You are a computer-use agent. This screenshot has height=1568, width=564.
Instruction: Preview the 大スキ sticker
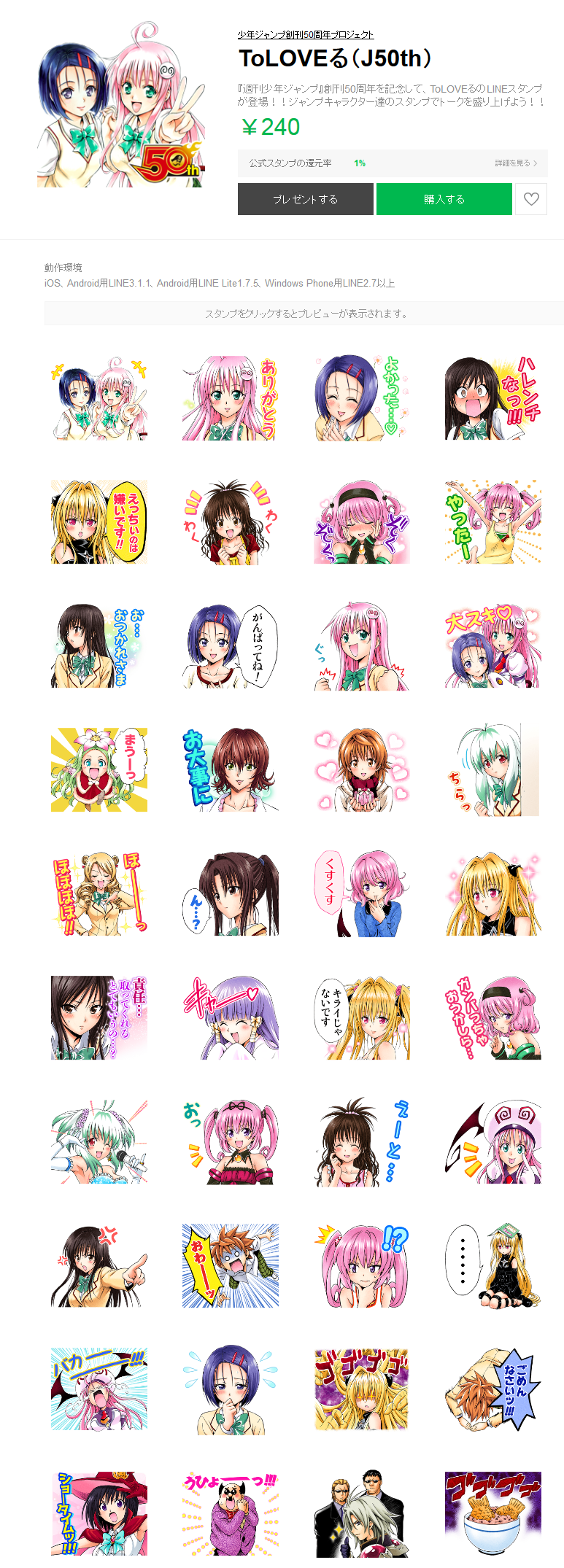[493, 646]
